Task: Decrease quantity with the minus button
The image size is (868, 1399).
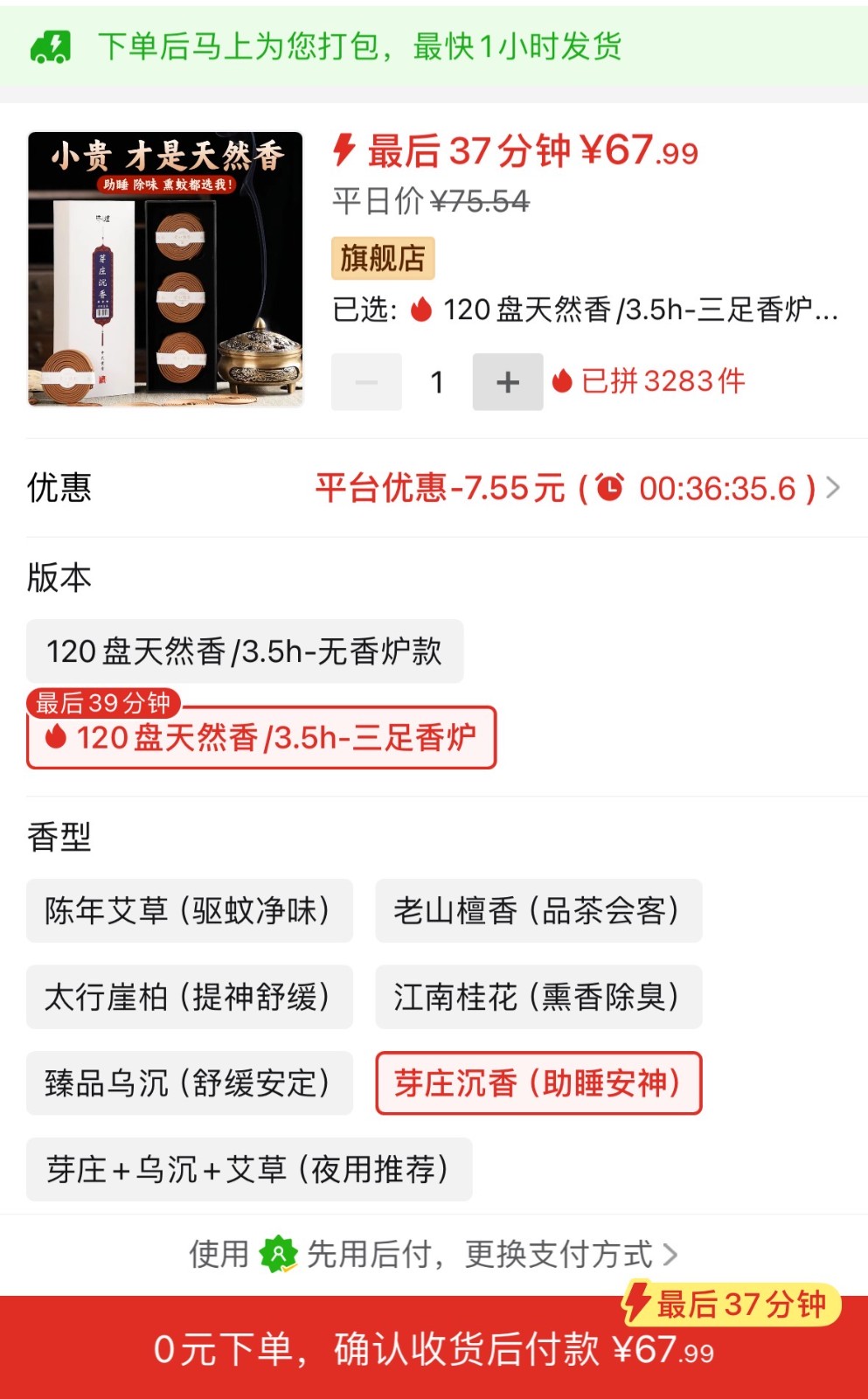Action: coord(366,382)
